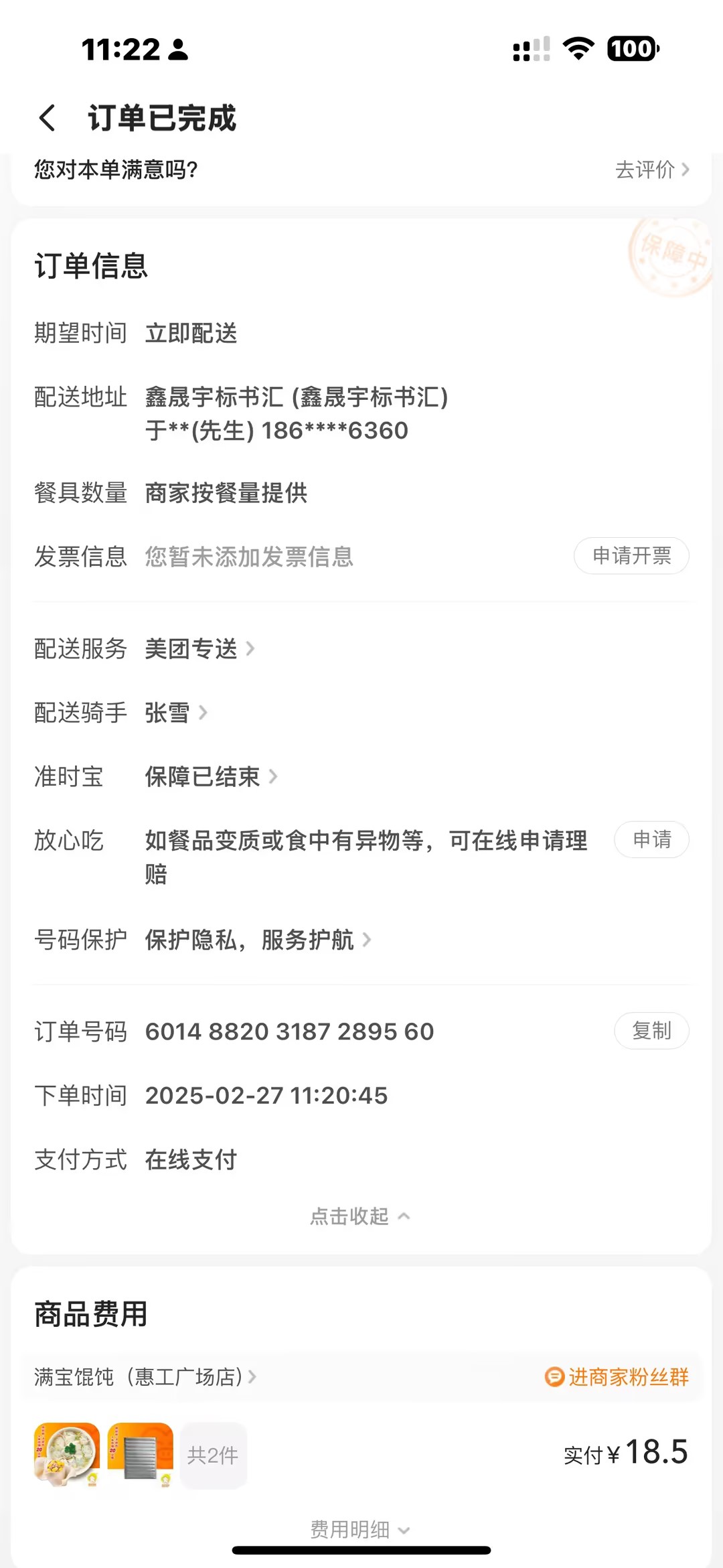The height and width of the screenshot is (1568, 723).
Task: Open 去评价 to rate this order
Action: 651,169
